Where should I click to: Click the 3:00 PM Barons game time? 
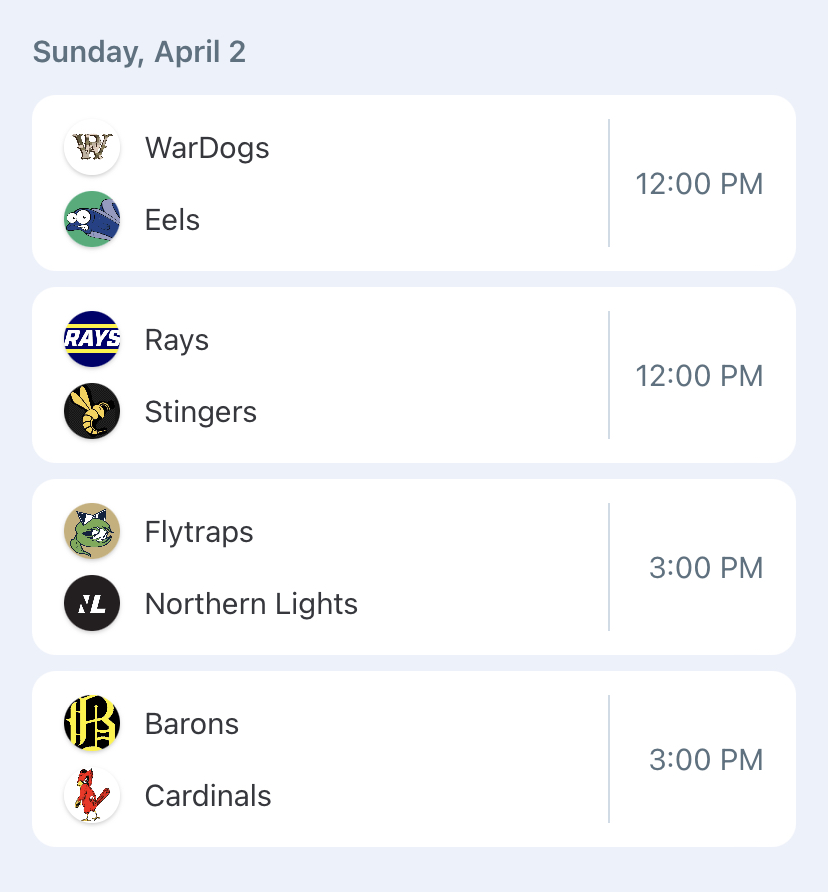706,760
